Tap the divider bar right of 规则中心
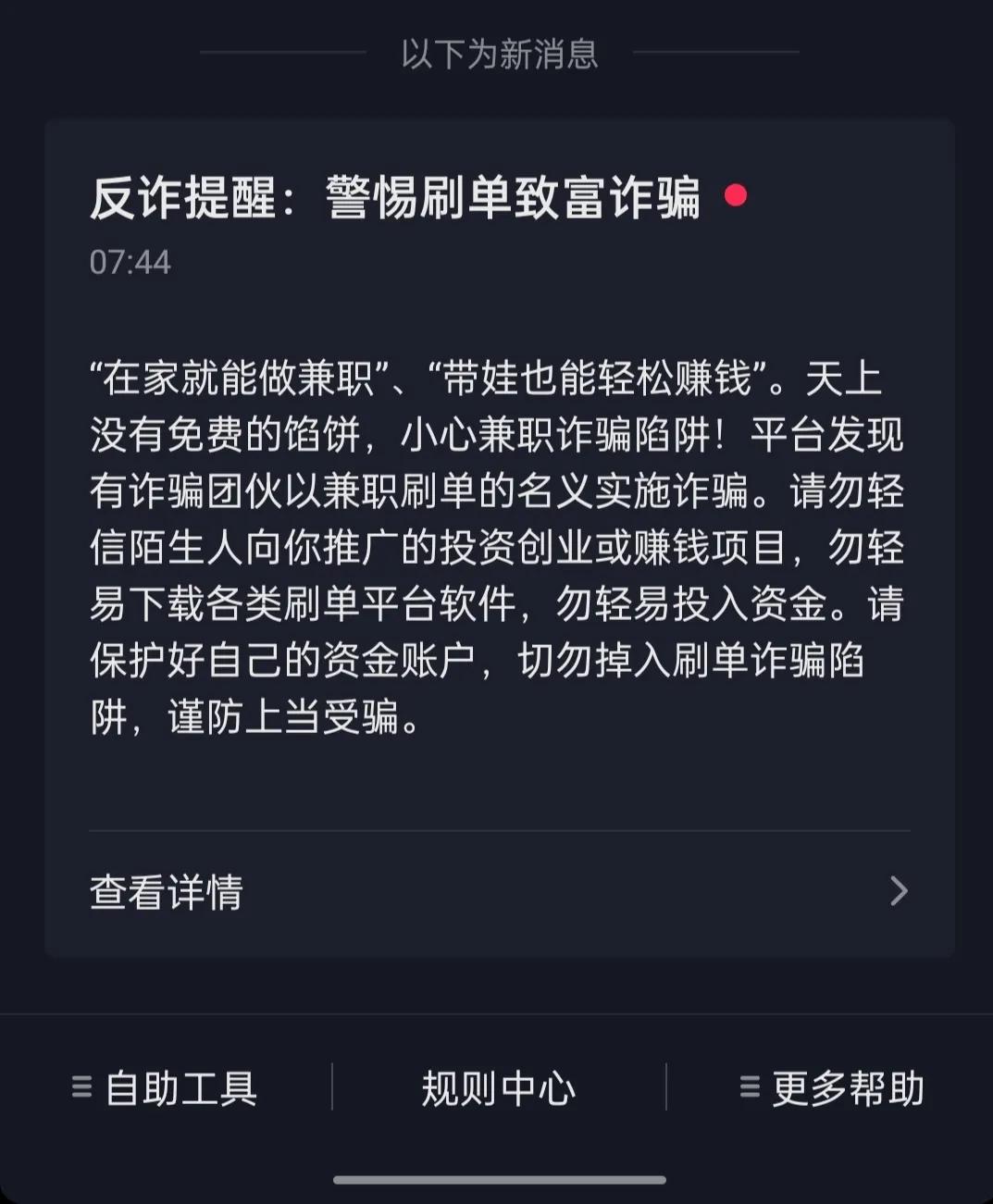 tap(666, 1089)
